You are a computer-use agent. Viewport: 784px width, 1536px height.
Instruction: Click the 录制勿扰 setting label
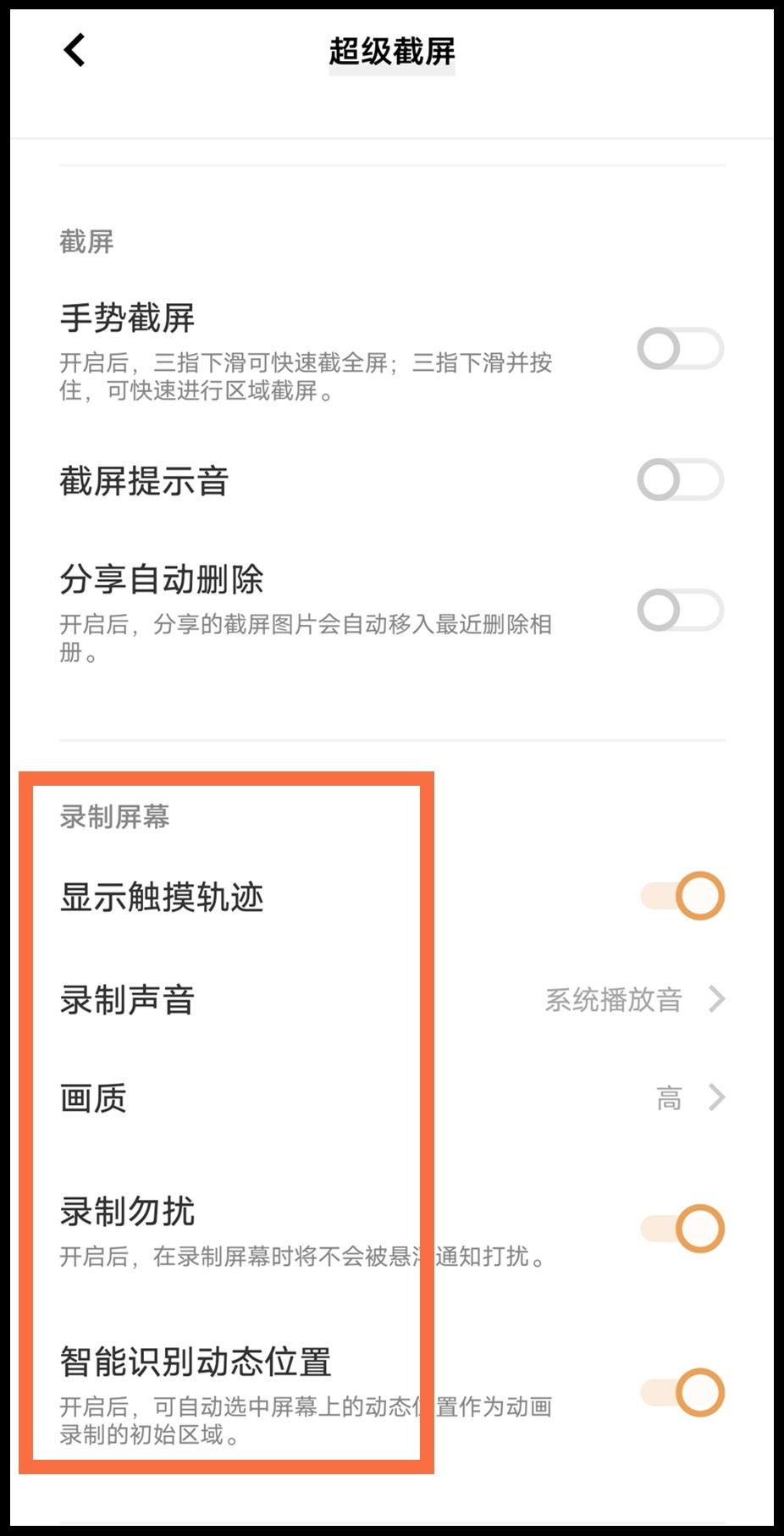point(128,1213)
